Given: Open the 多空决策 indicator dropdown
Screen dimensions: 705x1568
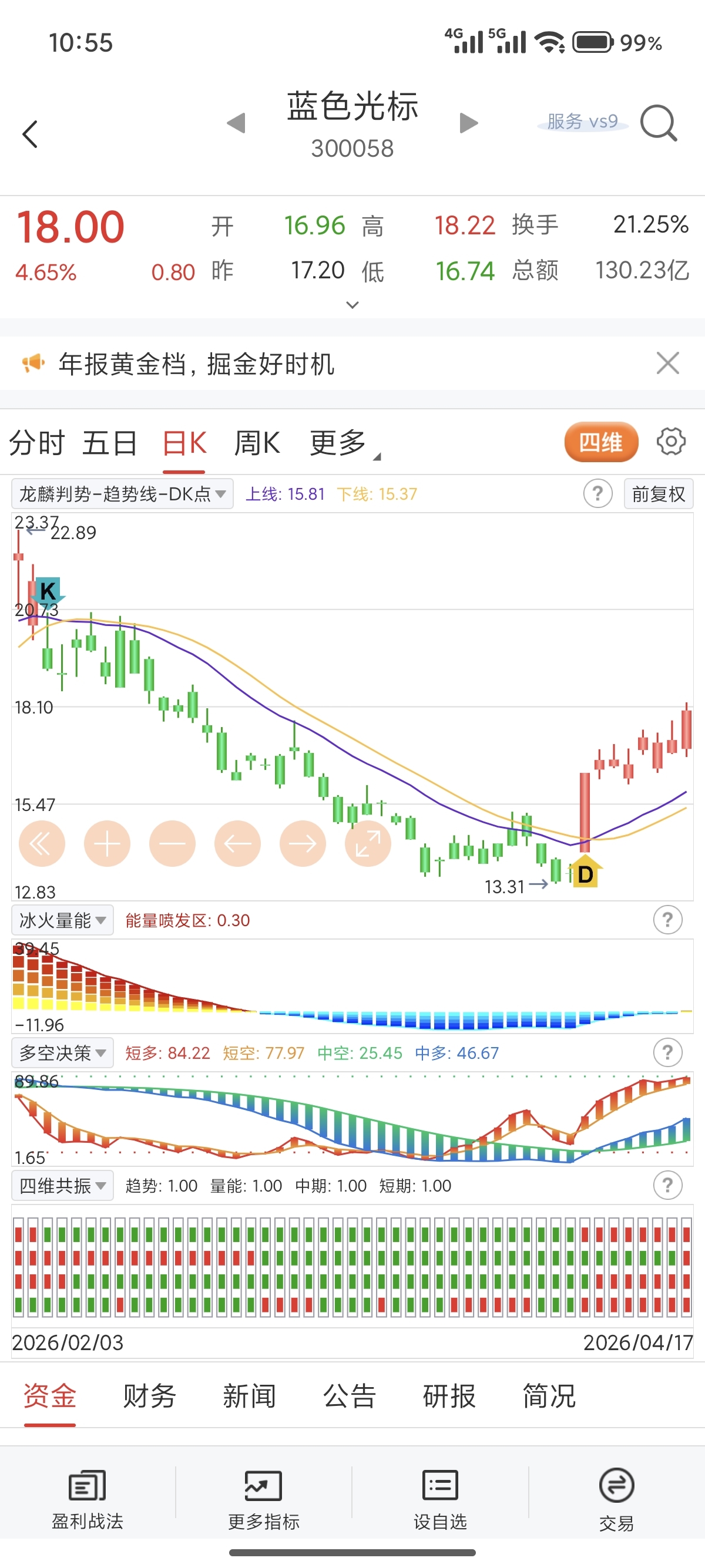Looking at the screenshot, I should 63,1052.
